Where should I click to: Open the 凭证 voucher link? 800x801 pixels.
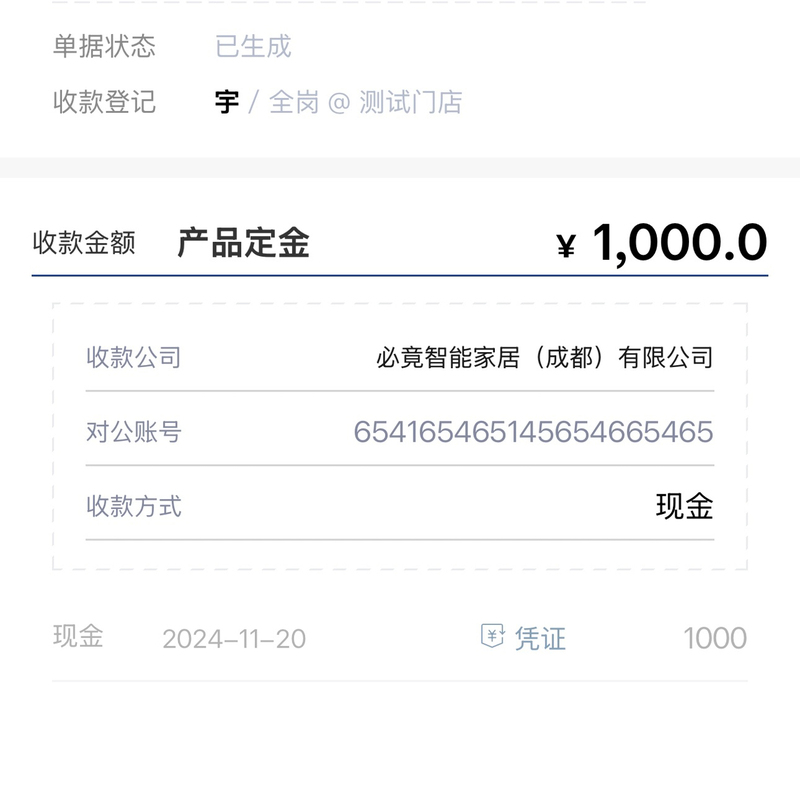(x=524, y=638)
